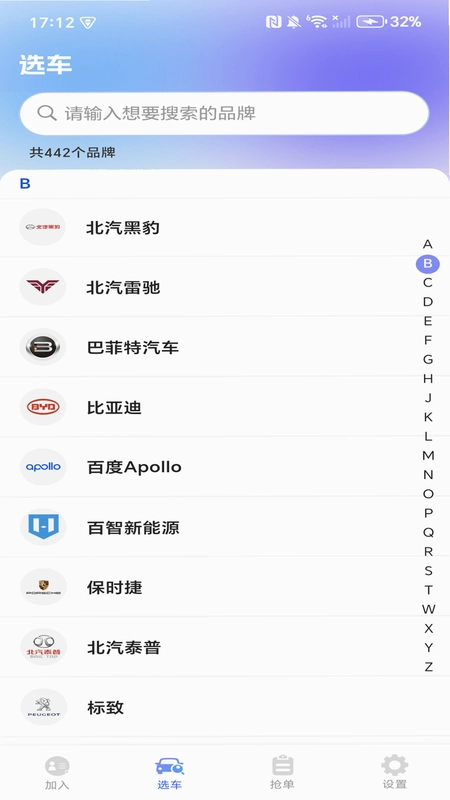The height and width of the screenshot is (800, 450).
Task: Open 百智新能源 brand row
Action: [225, 527]
